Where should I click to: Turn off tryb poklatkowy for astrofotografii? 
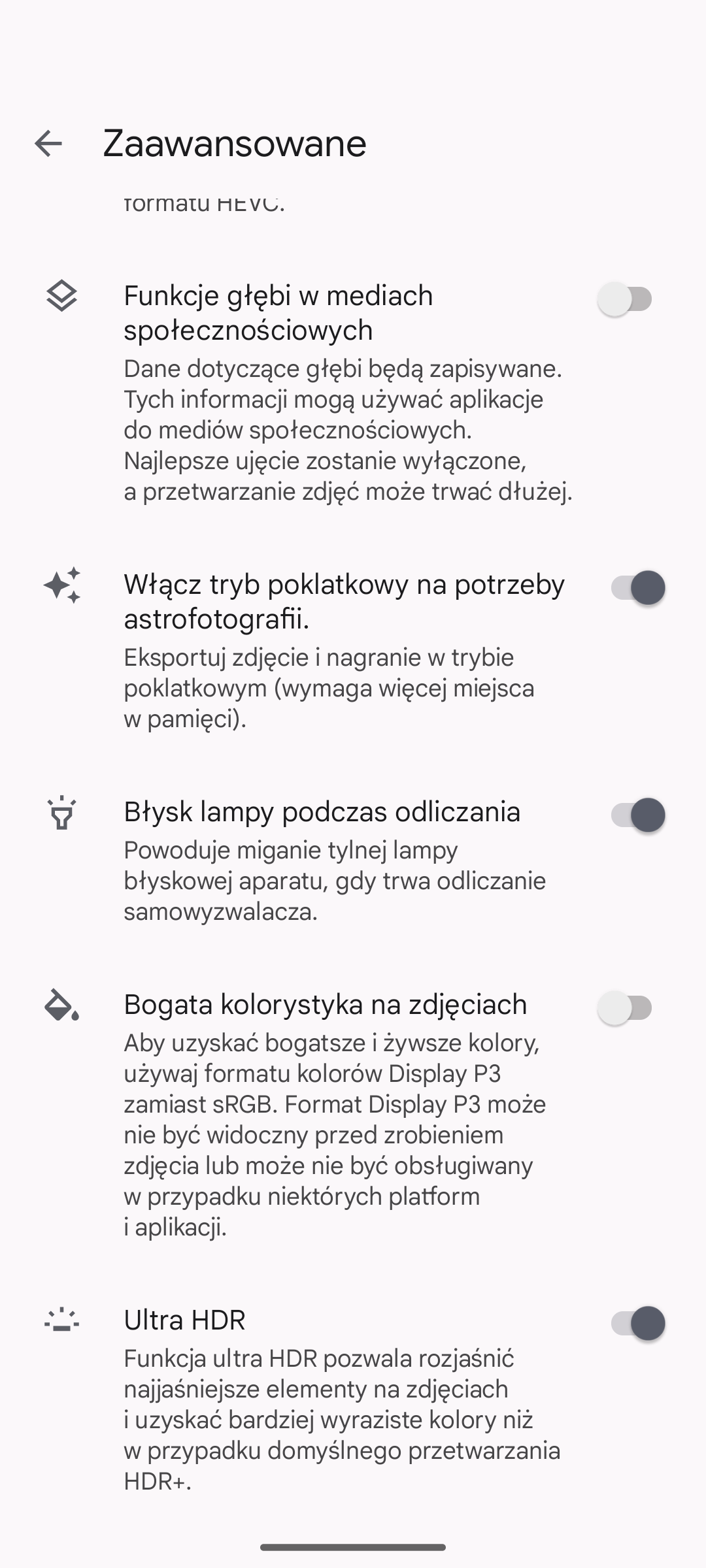click(x=637, y=587)
